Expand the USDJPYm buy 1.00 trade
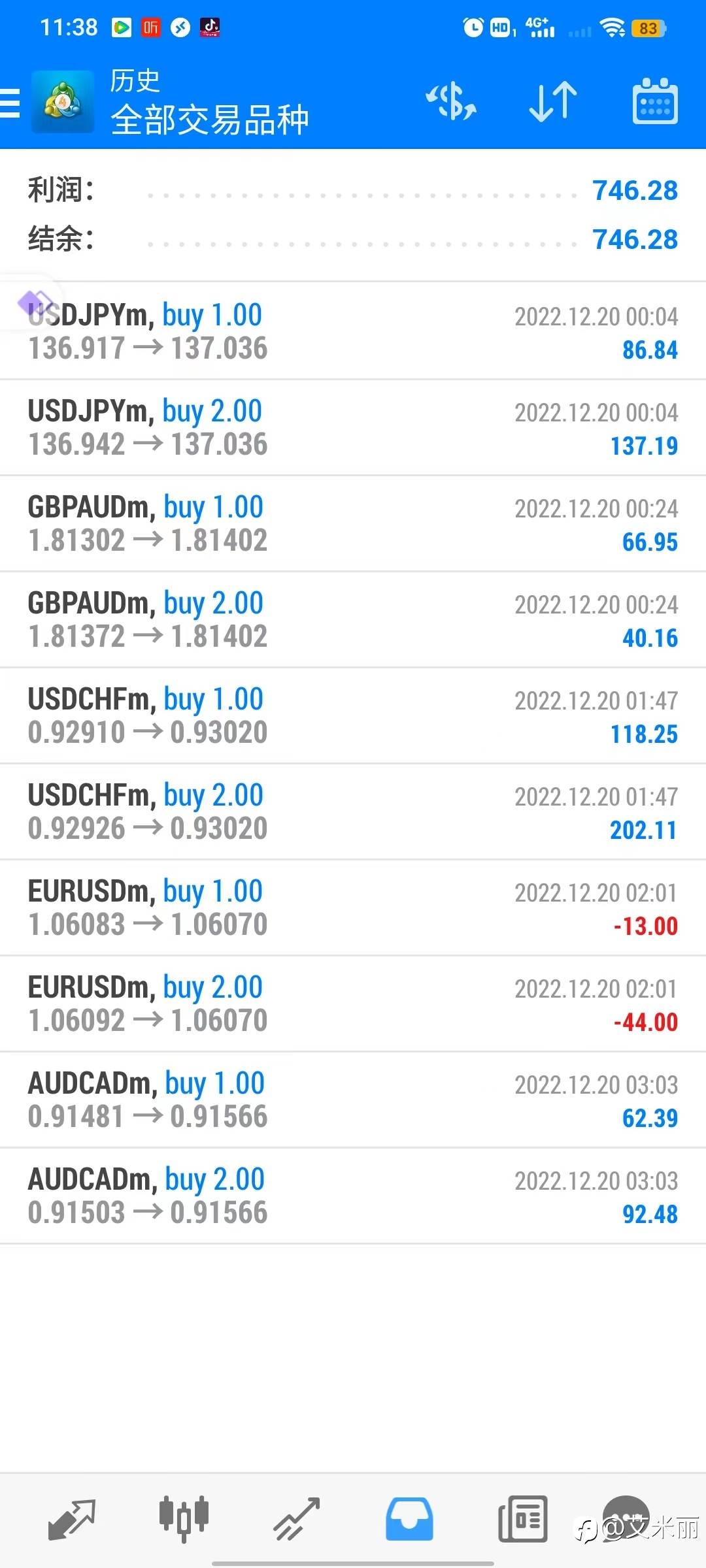This screenshot has height=1568, width=706. (353, 331)
